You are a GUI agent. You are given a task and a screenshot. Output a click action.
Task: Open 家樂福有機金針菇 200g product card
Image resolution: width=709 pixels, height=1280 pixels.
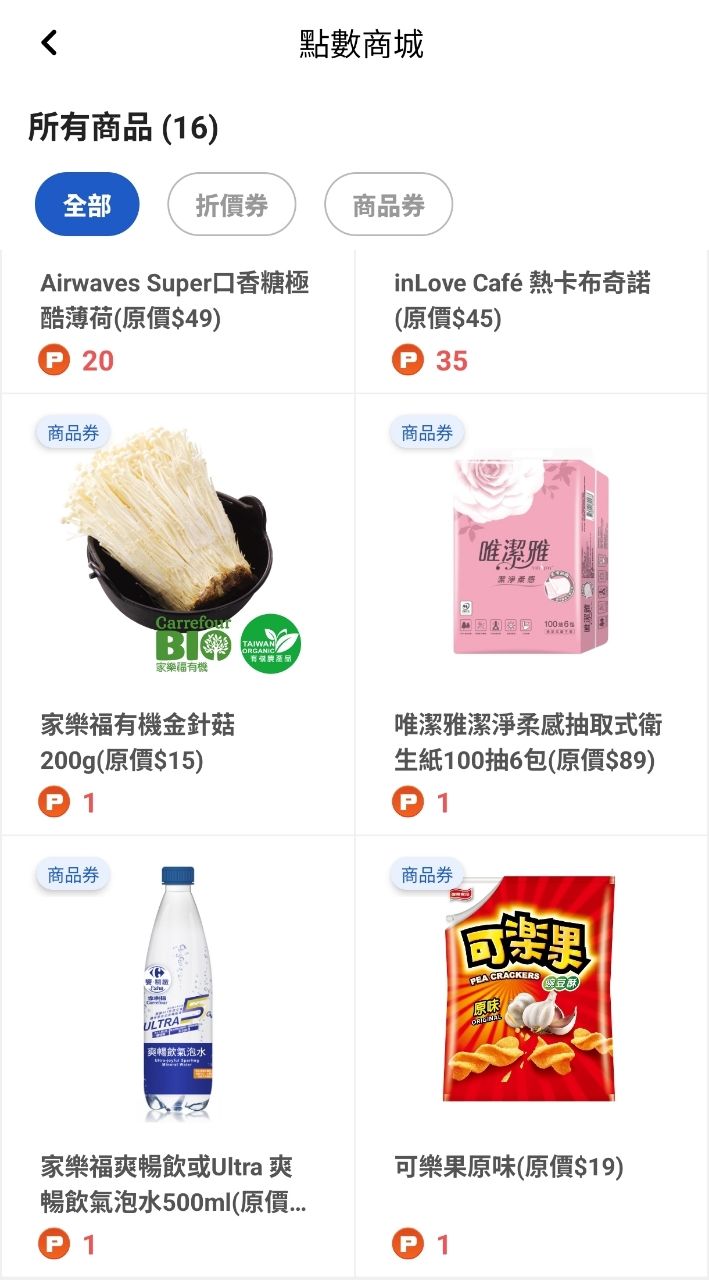click(x=177, y=612)
